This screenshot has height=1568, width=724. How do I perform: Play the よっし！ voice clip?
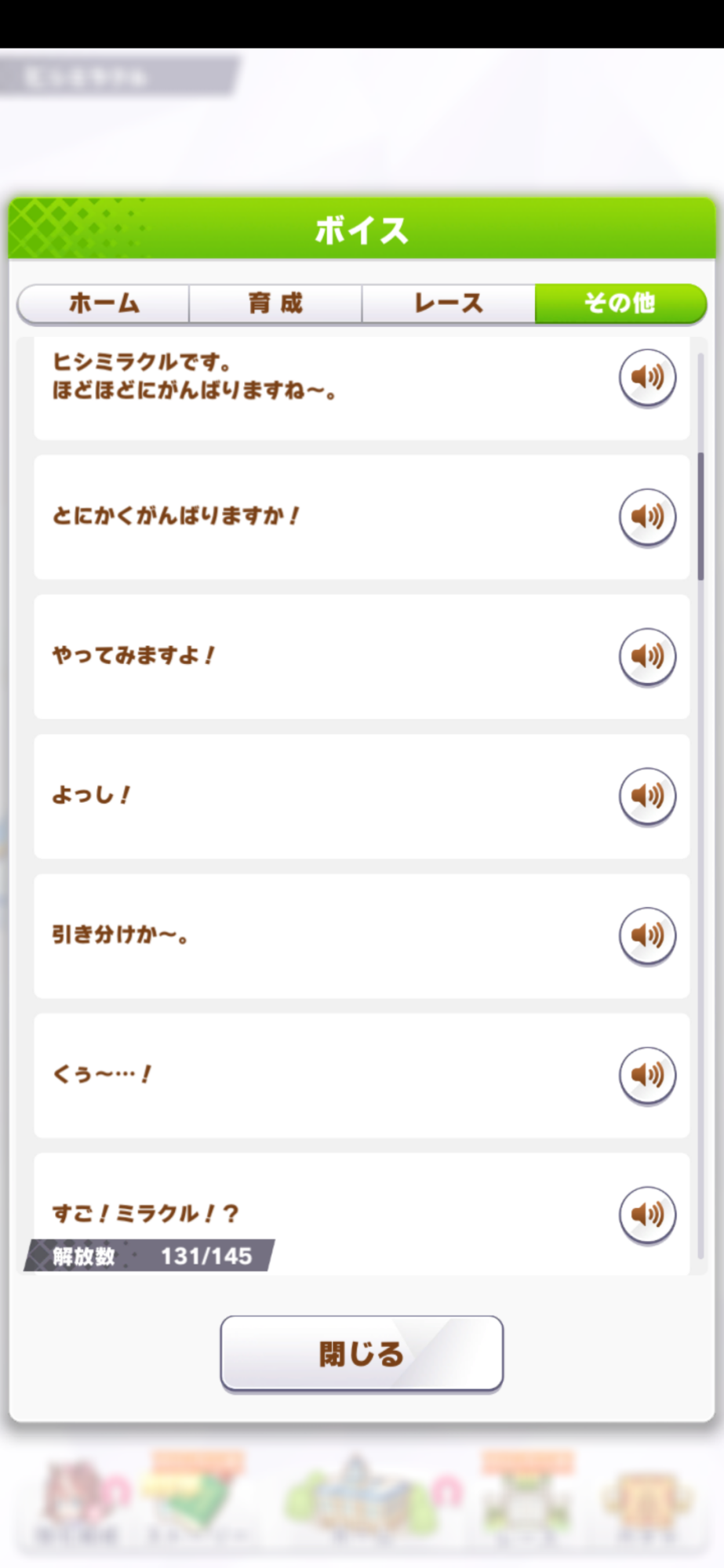tap(647, 797)
